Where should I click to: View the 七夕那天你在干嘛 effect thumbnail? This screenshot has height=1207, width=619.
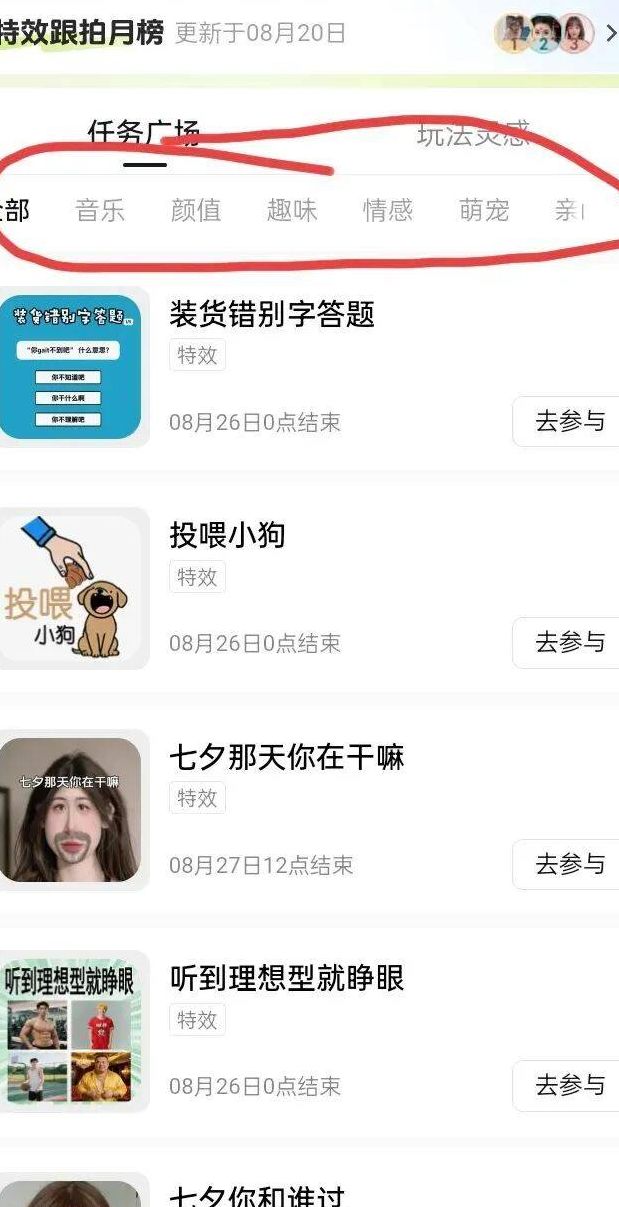tap(70, 810)
